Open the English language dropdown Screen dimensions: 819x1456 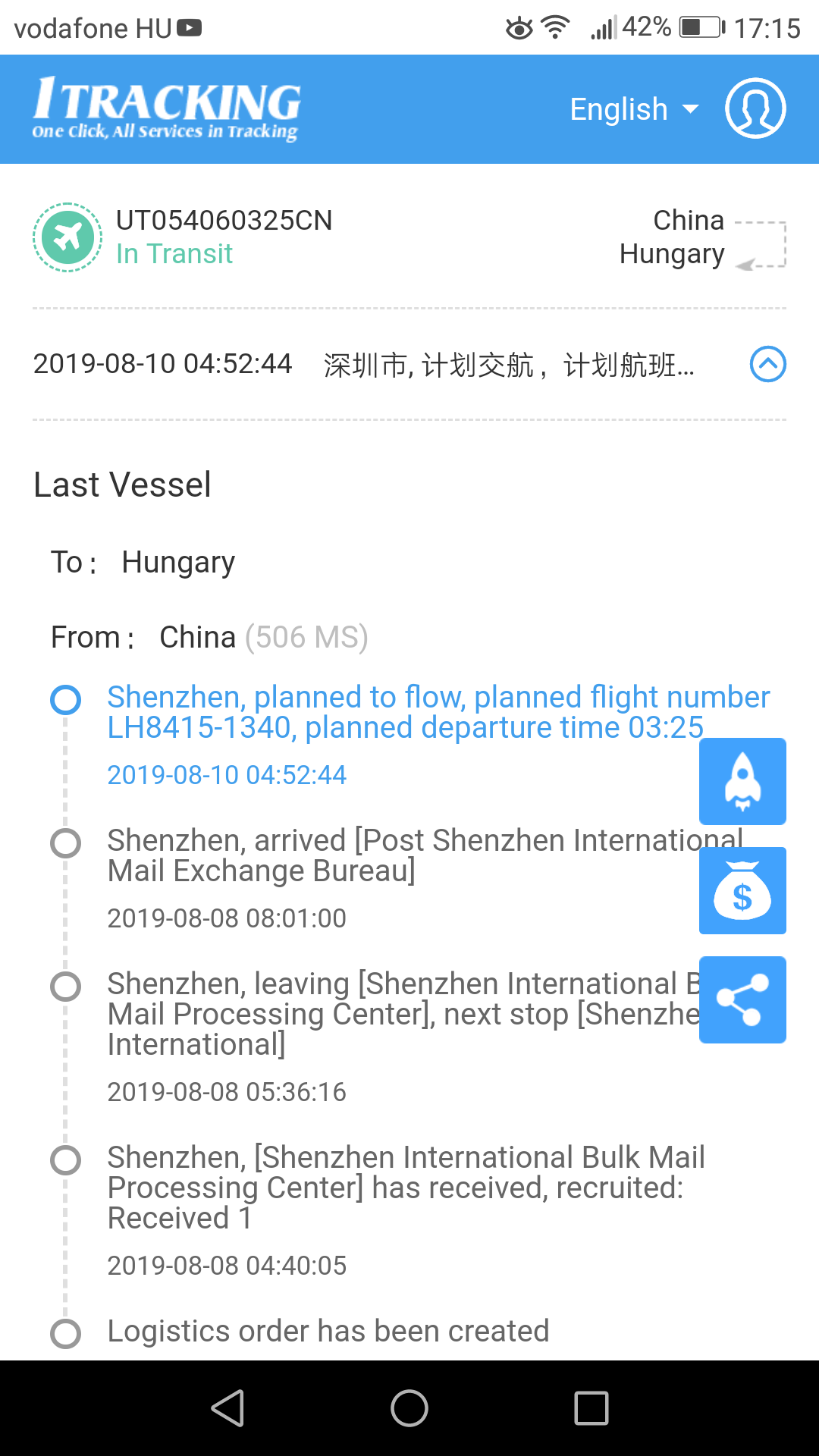[x=634, y=109]
